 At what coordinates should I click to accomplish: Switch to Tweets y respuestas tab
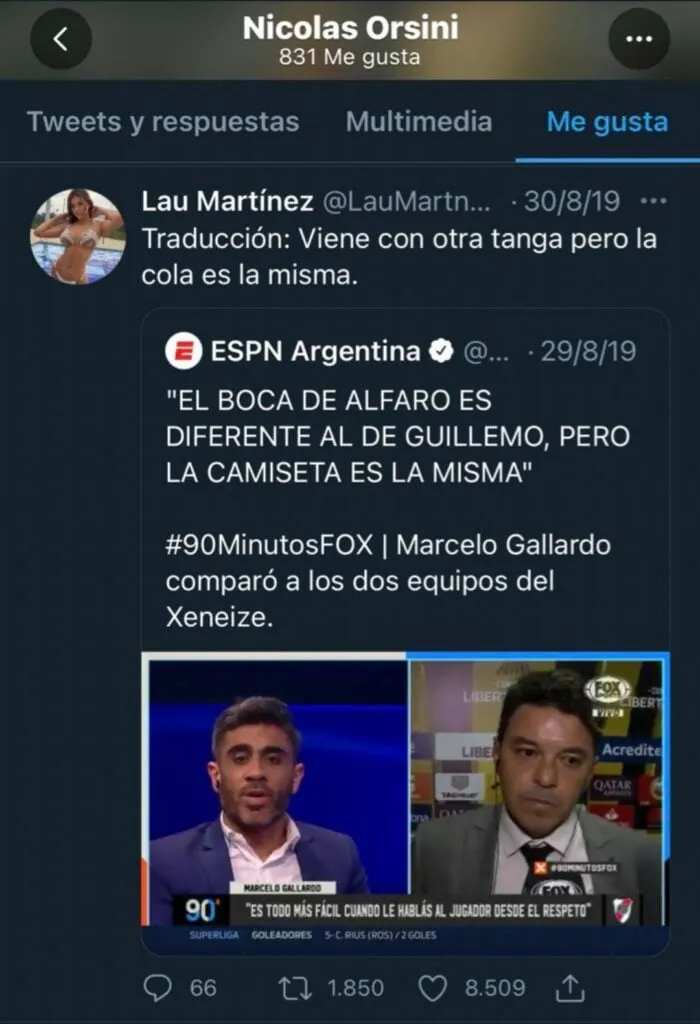pos(162,122)
